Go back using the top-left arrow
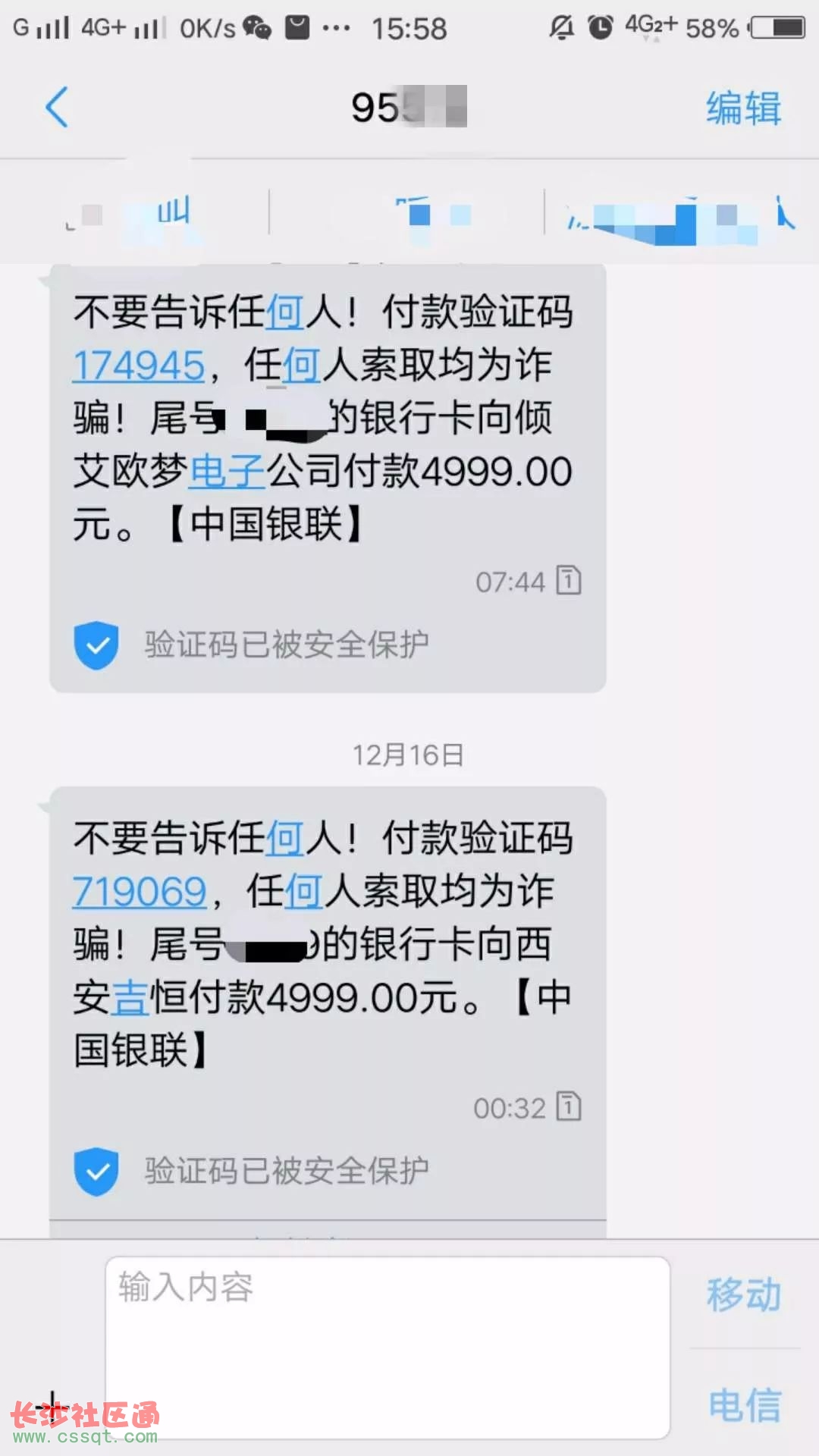The height and width of the screenshot is (1456, 819). tap(57, 107)
